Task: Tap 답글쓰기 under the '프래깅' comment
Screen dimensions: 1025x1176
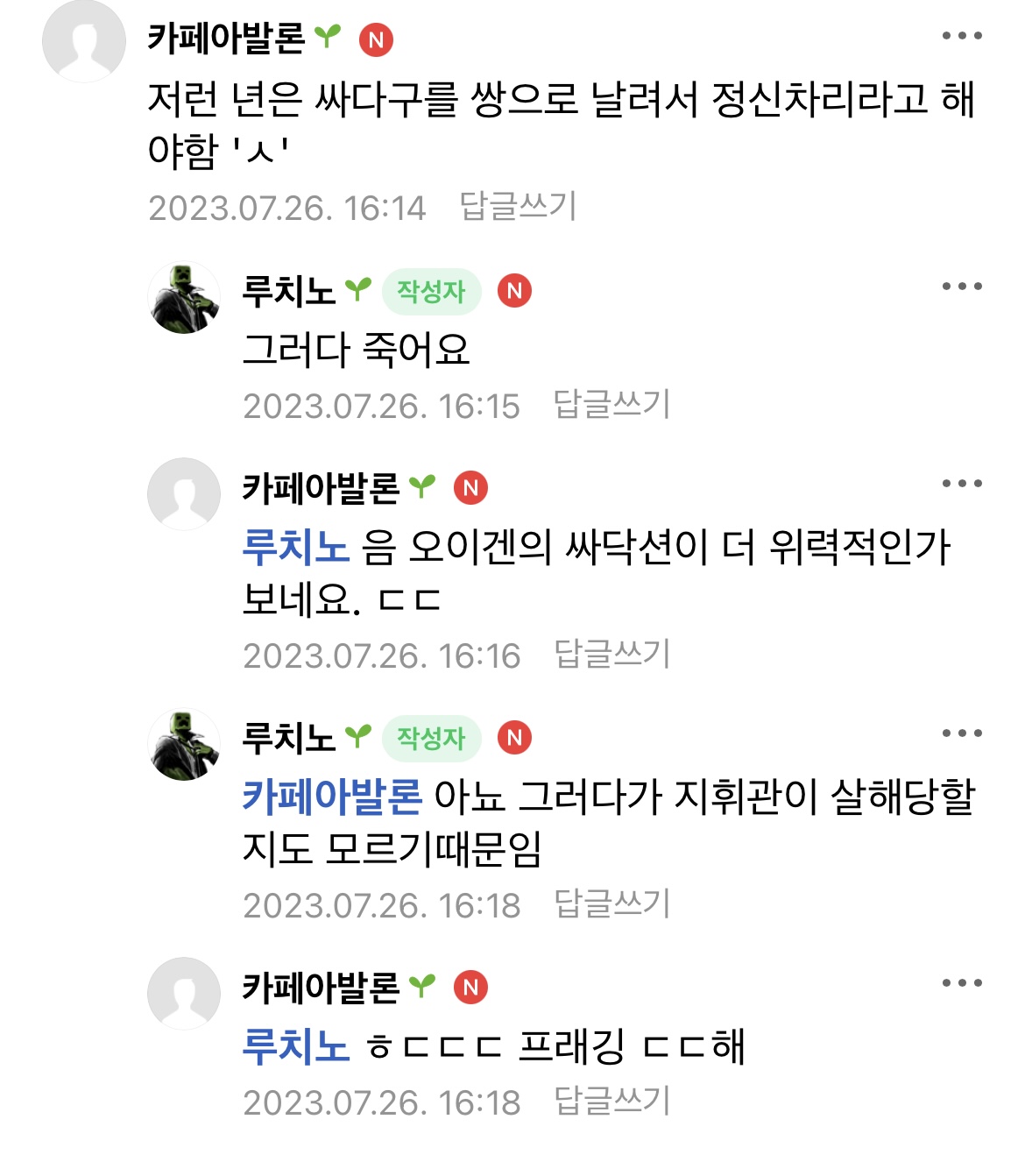Action: 611,1102
